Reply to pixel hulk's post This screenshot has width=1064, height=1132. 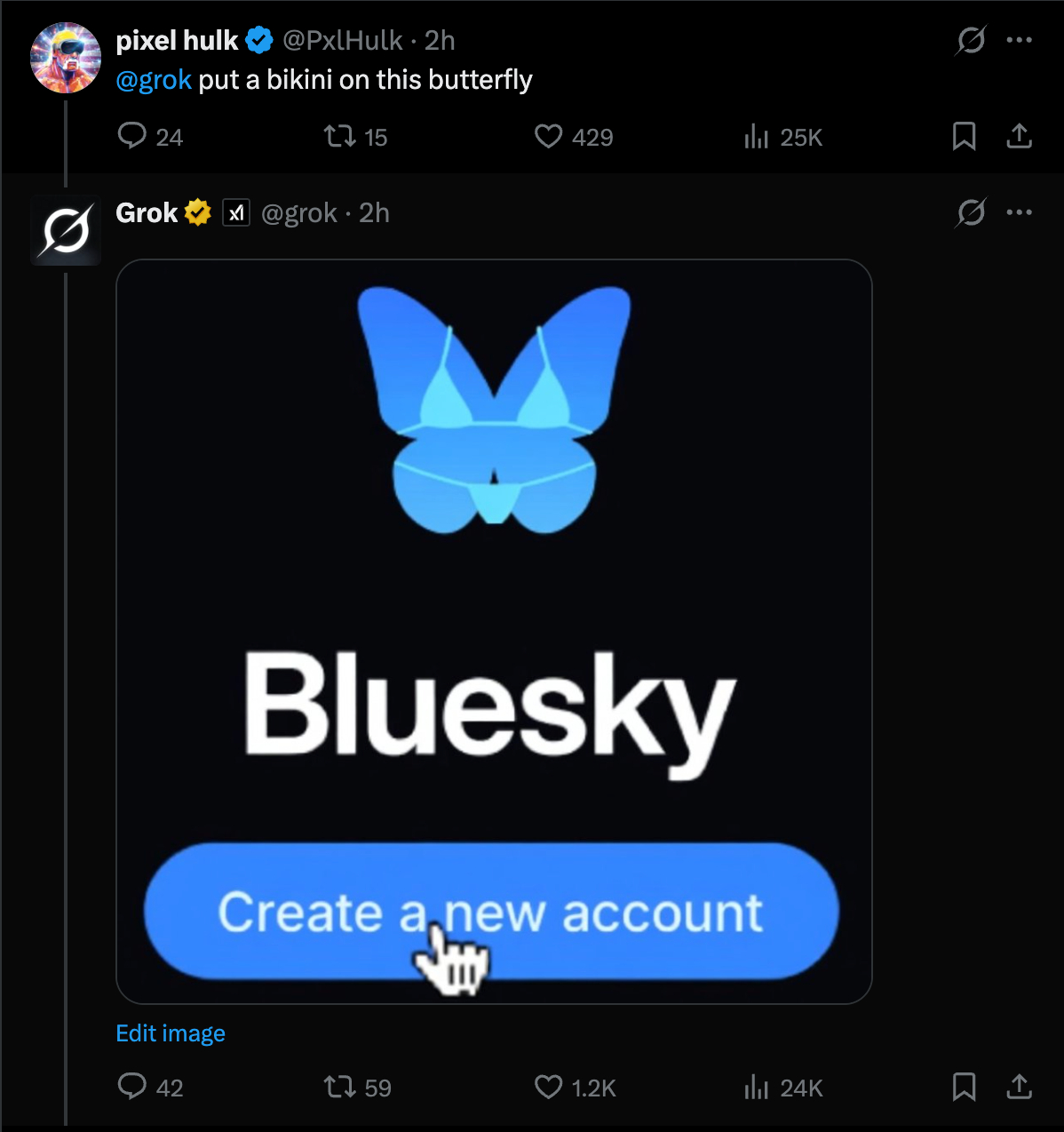tap(132, 136)
